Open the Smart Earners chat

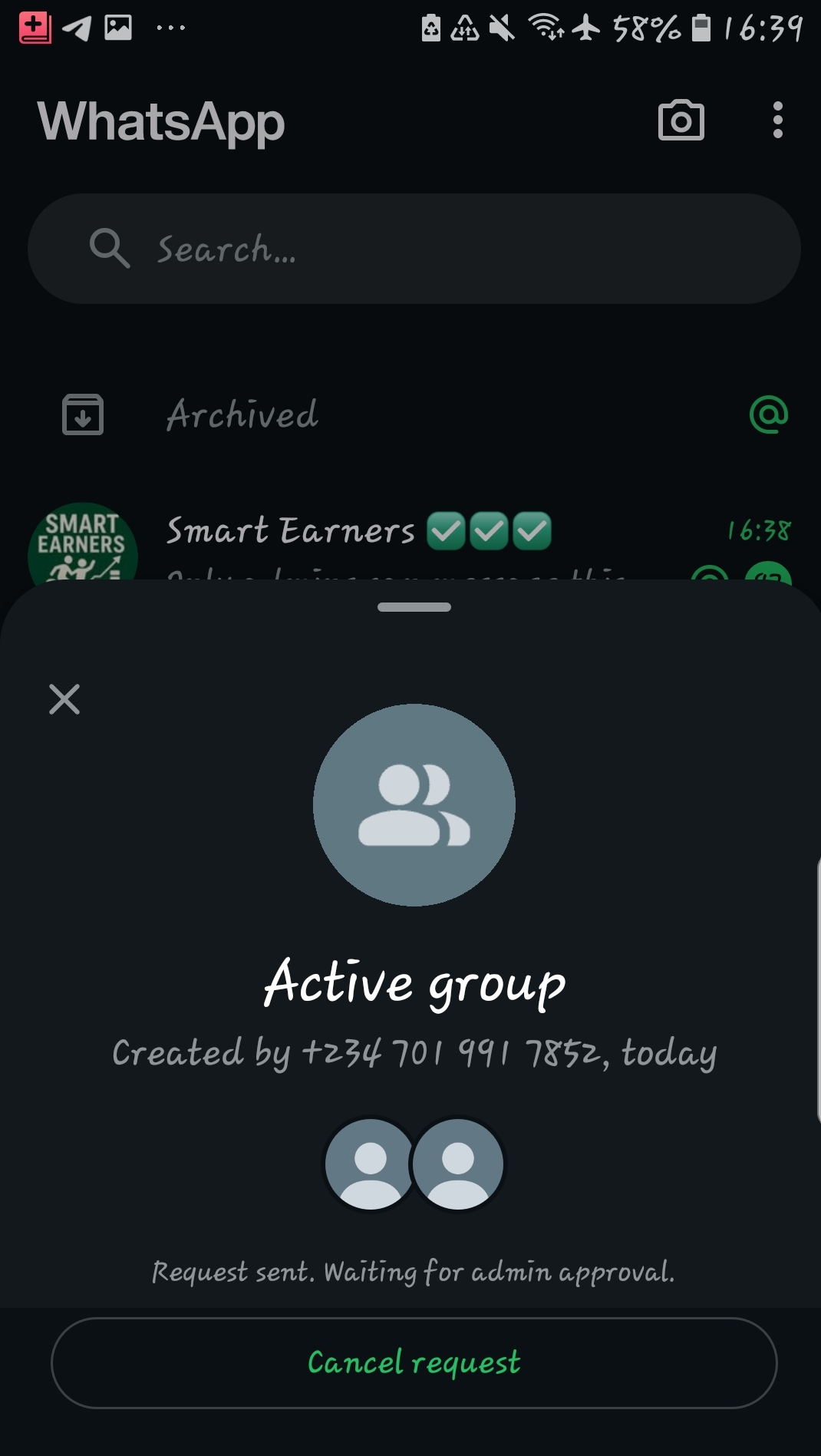[x=292, y=532]
